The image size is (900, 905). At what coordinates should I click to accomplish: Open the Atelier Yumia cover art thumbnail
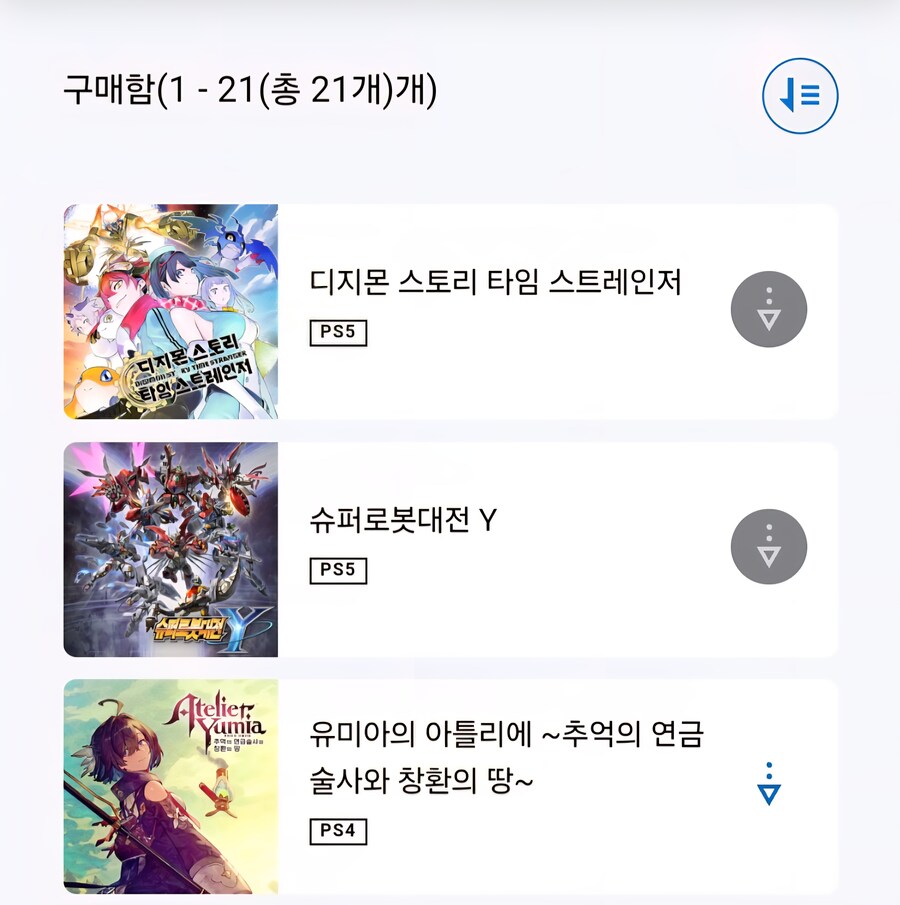pyautogui.click(x=170, y=785)
